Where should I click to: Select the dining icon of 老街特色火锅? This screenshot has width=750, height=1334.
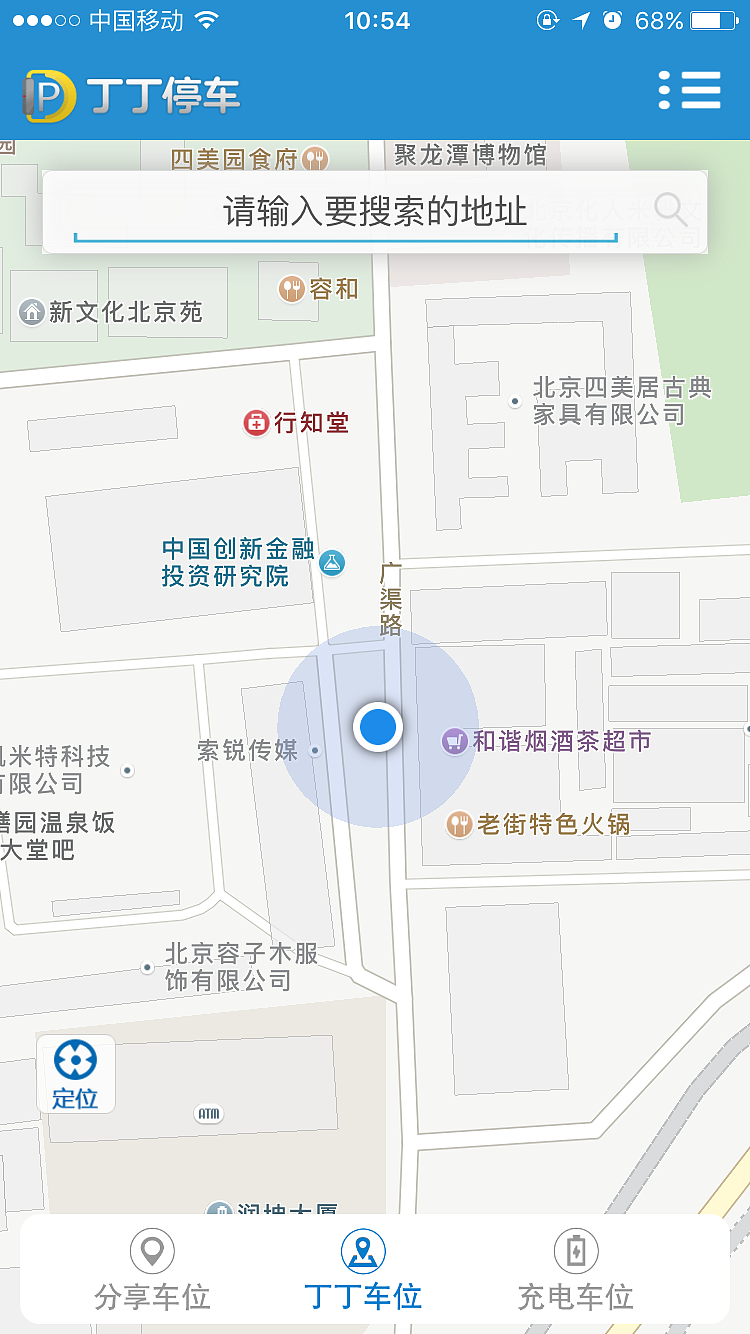(458, 824)
